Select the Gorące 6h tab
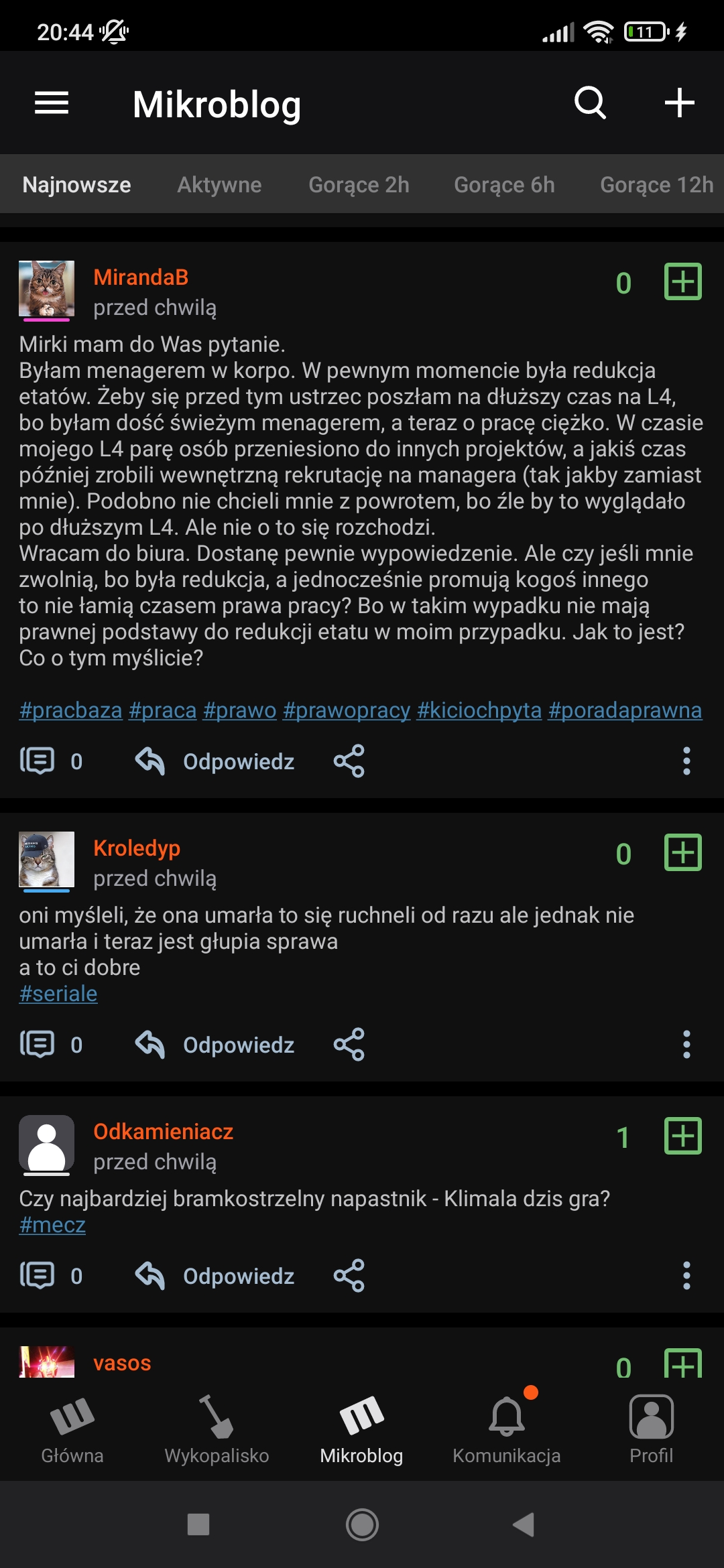Image resolution: width=724 pixels, height=1568 pixels. 504,184
